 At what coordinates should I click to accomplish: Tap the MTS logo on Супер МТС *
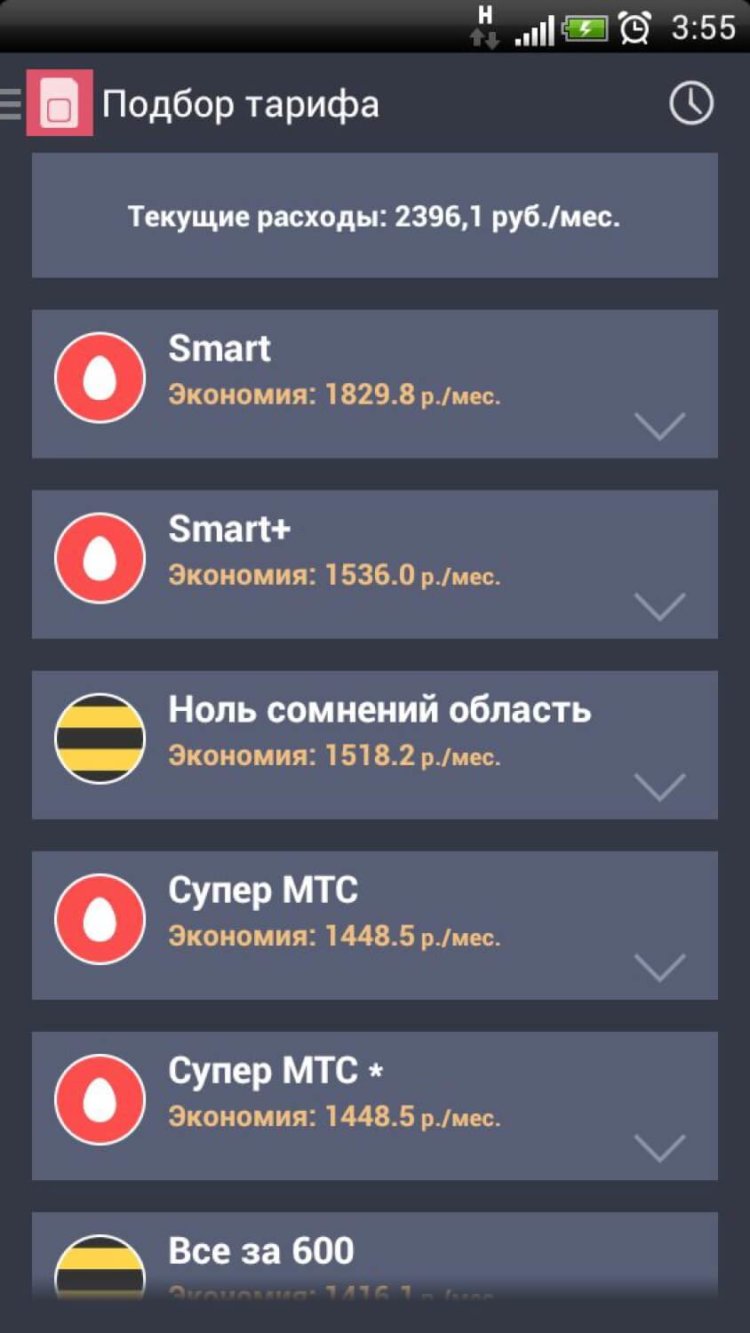99,1098
